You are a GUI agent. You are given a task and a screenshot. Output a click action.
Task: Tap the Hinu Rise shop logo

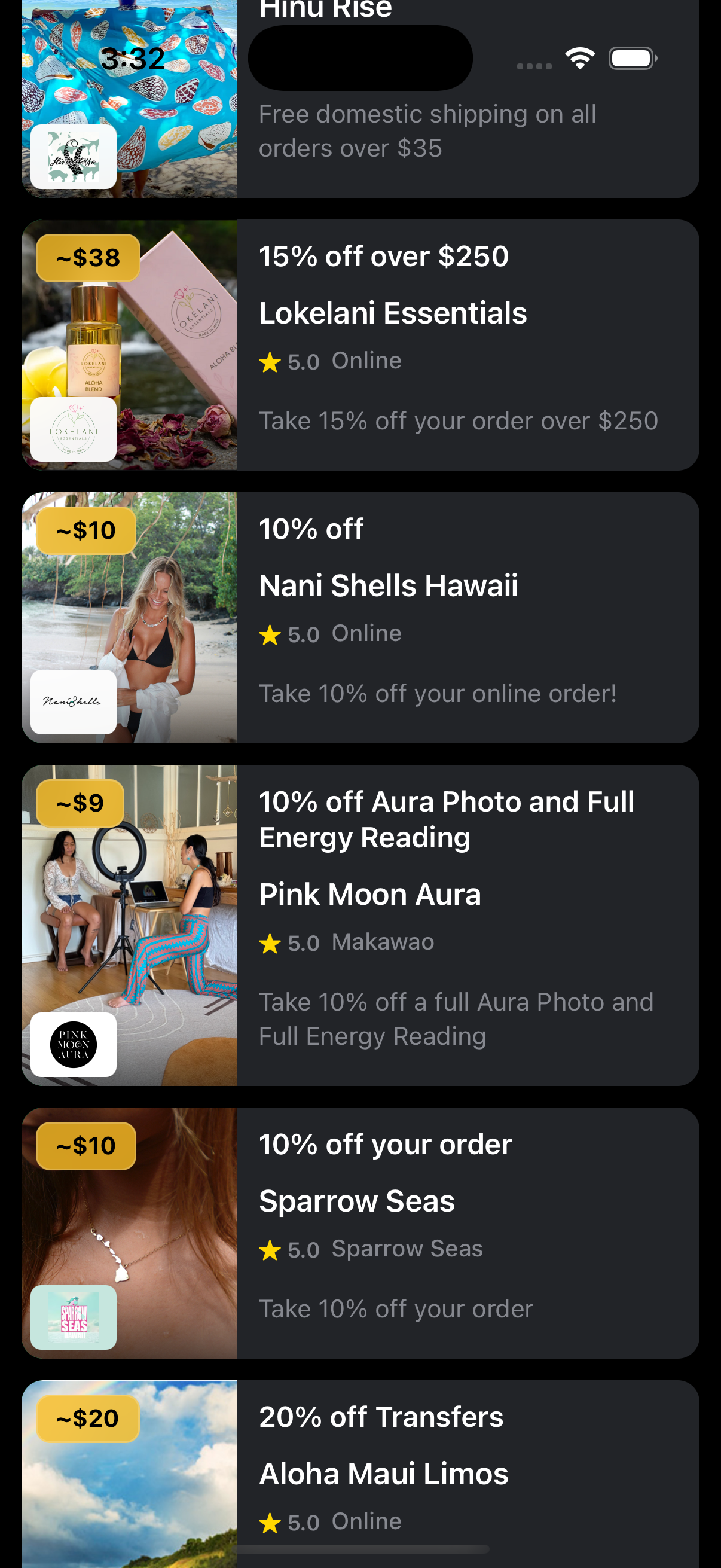pyautogui.click(x=74, y=155)
